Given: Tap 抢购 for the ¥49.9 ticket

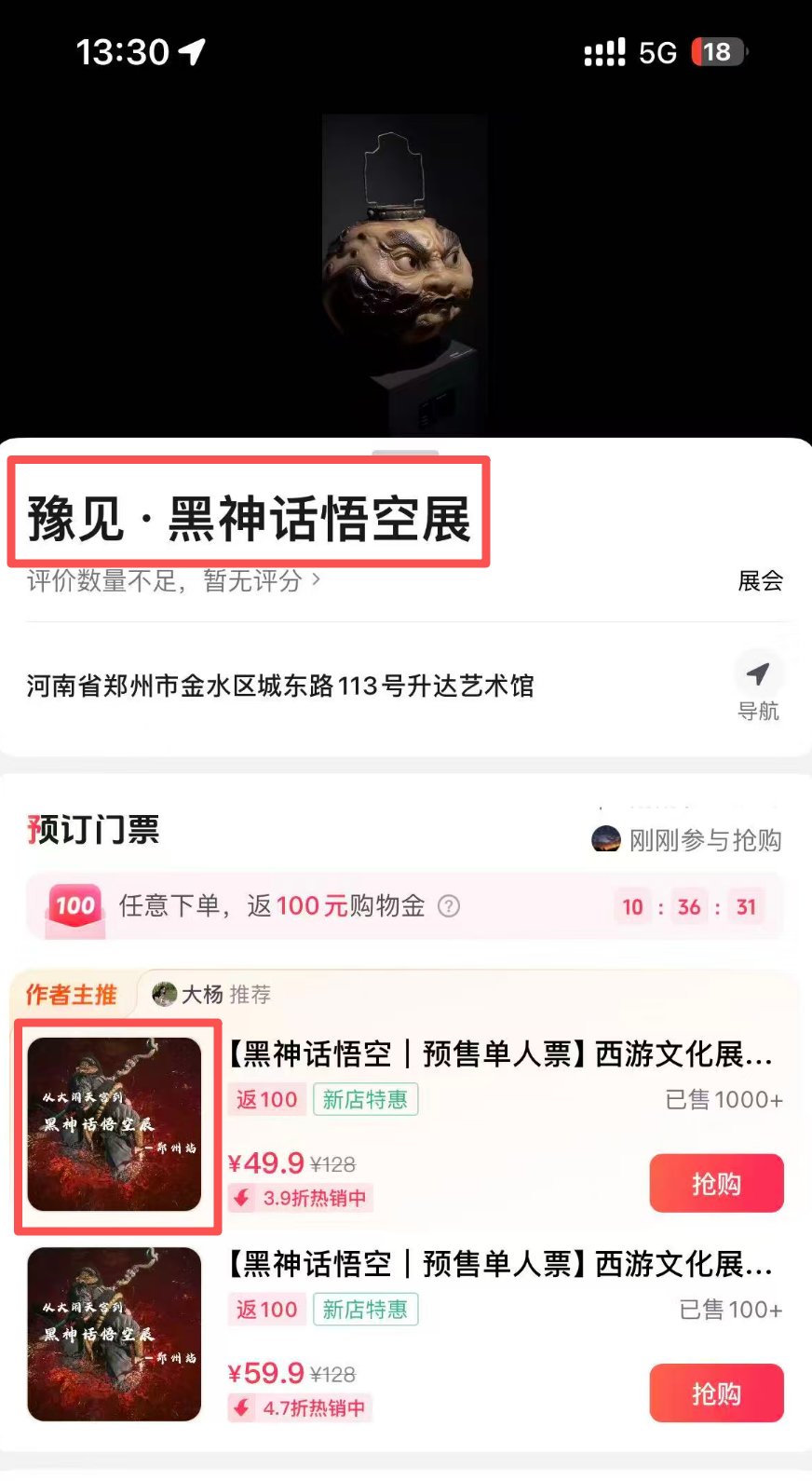Looking at the screenshot, I should (715, 1183).
